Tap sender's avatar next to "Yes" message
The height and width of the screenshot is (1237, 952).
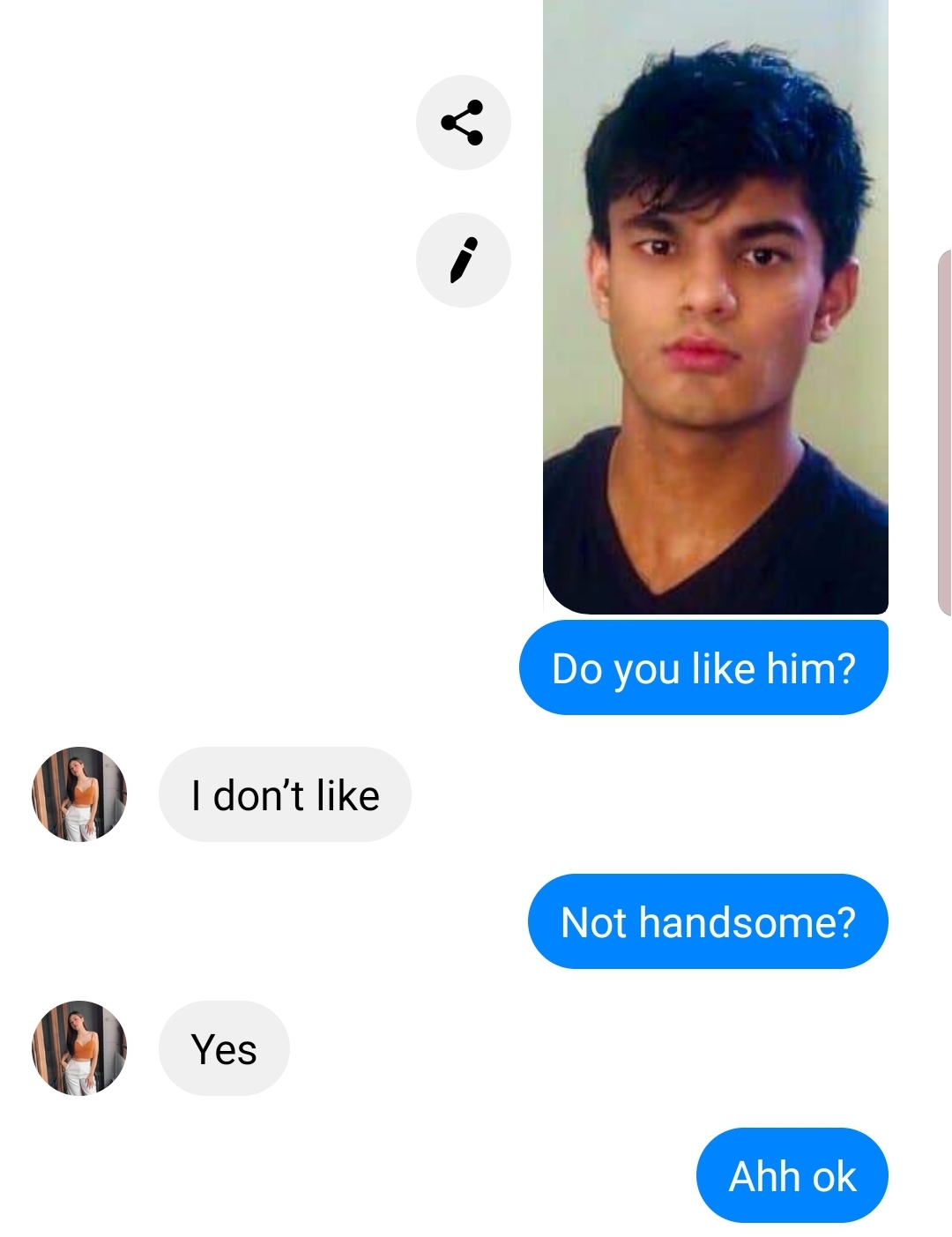tap(79, 1047)
